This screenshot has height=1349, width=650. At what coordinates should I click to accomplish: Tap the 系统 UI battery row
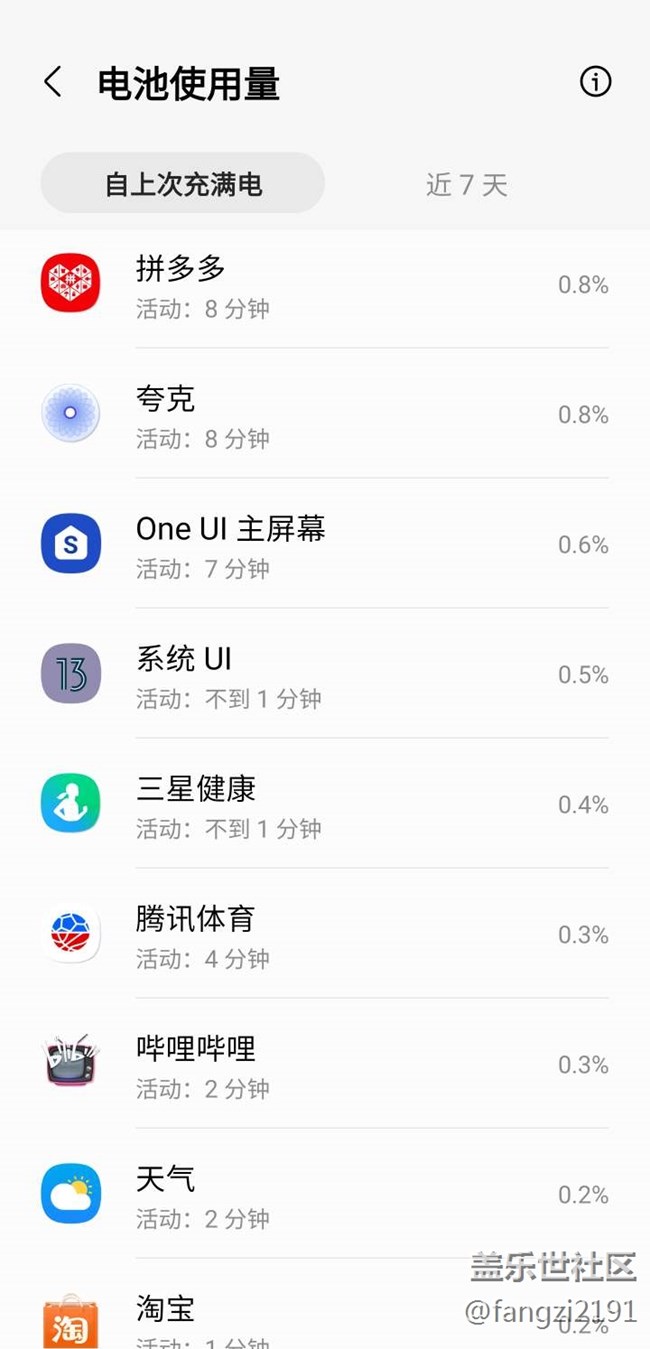(324, 674)
